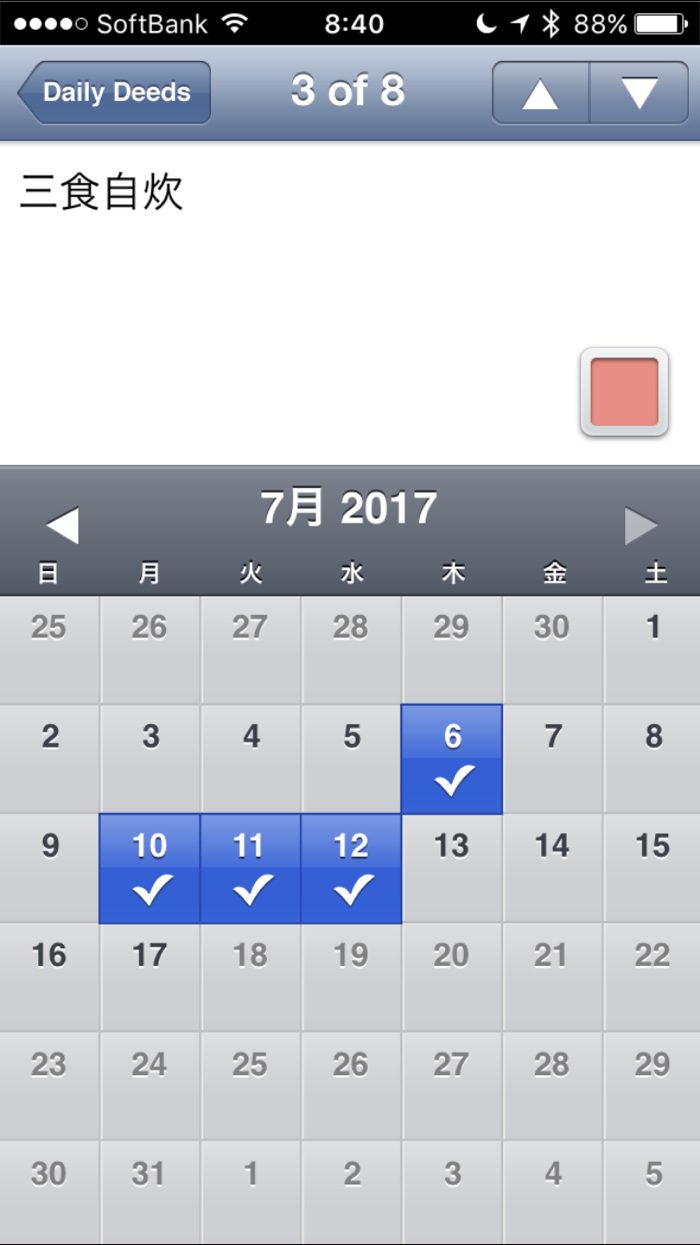Check off July 14
This screenshot has height=1245, width=700.
[x=553, y=868]
